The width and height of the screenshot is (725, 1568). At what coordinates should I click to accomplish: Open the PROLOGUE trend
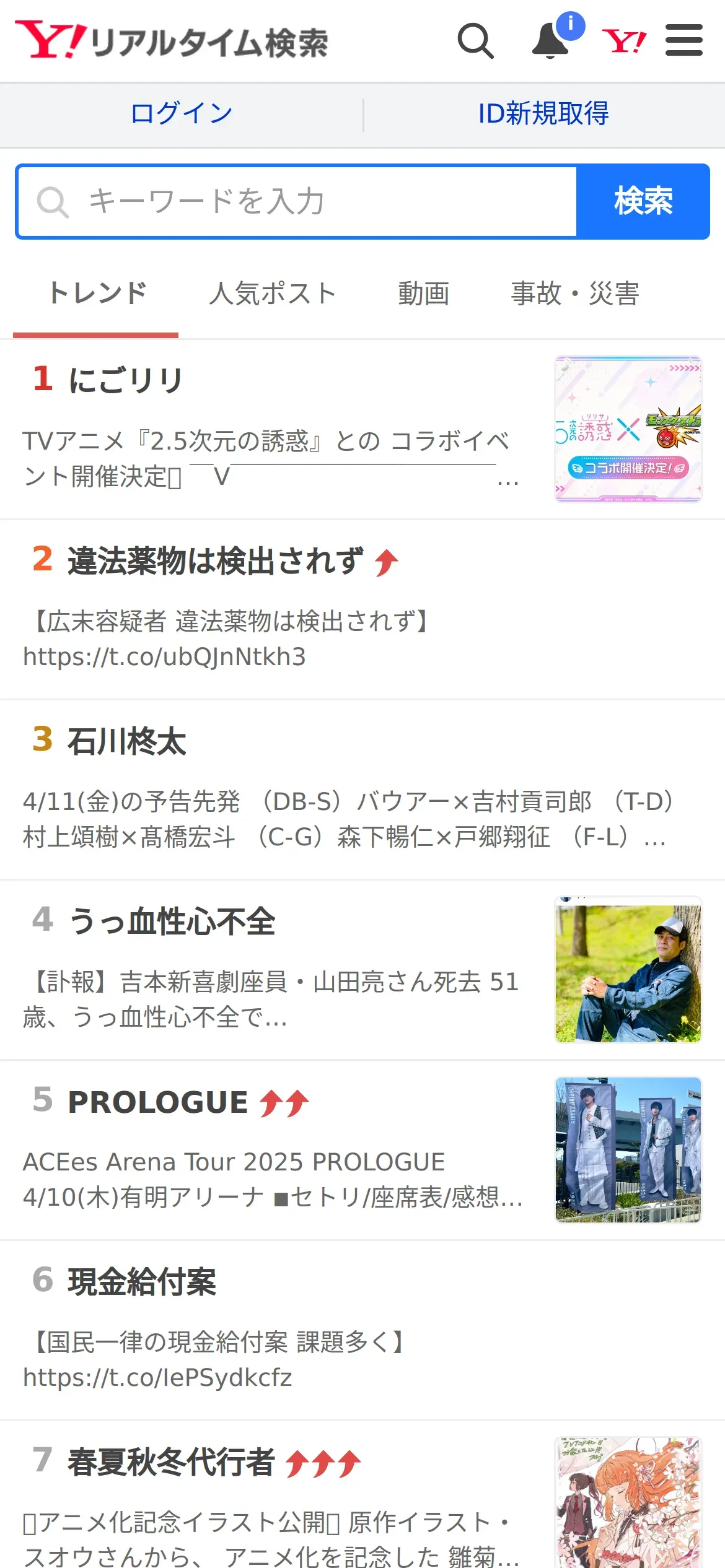[158, 1102]
